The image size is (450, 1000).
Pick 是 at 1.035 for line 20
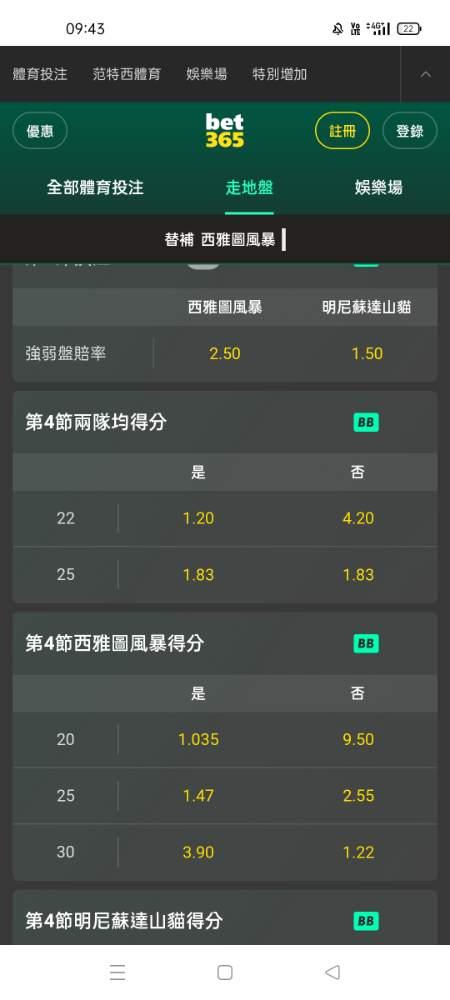(x=198, y=739)
